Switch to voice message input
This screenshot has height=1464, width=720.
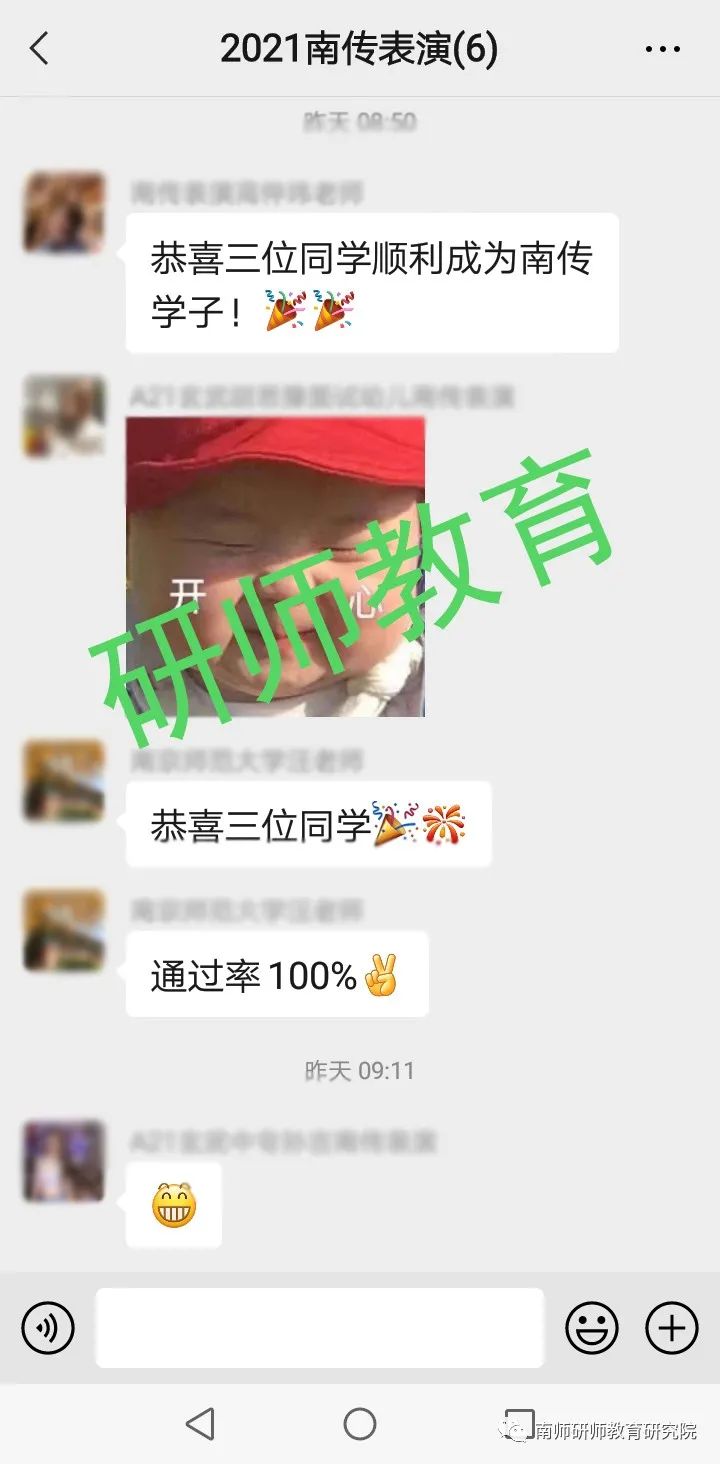pyautogui.click(x=48, y=1328)
